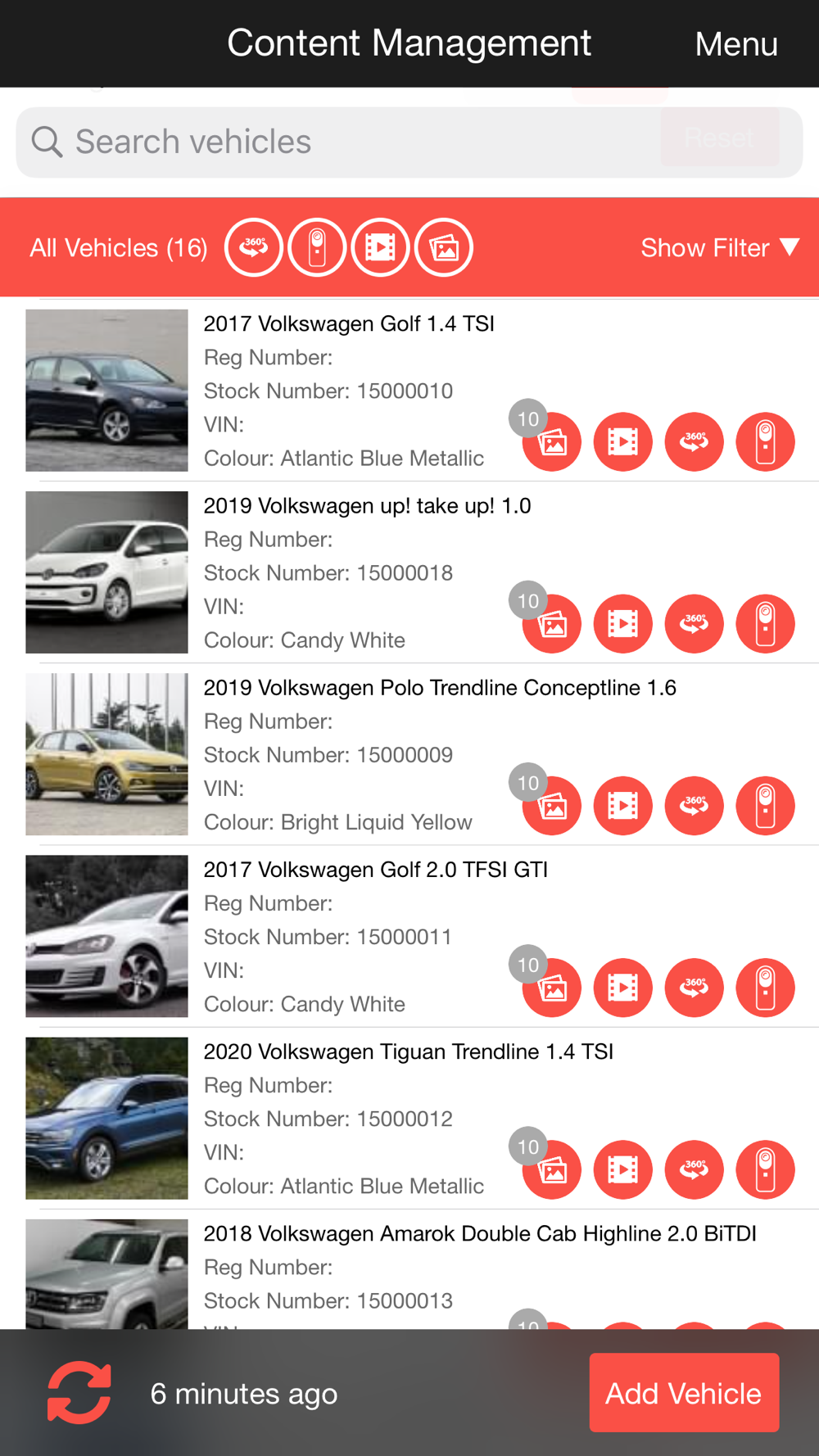Screen dimensions: 819x1456
Task: Add a new vehicle
Action: pyautogui.click(x=684, y=1393)
